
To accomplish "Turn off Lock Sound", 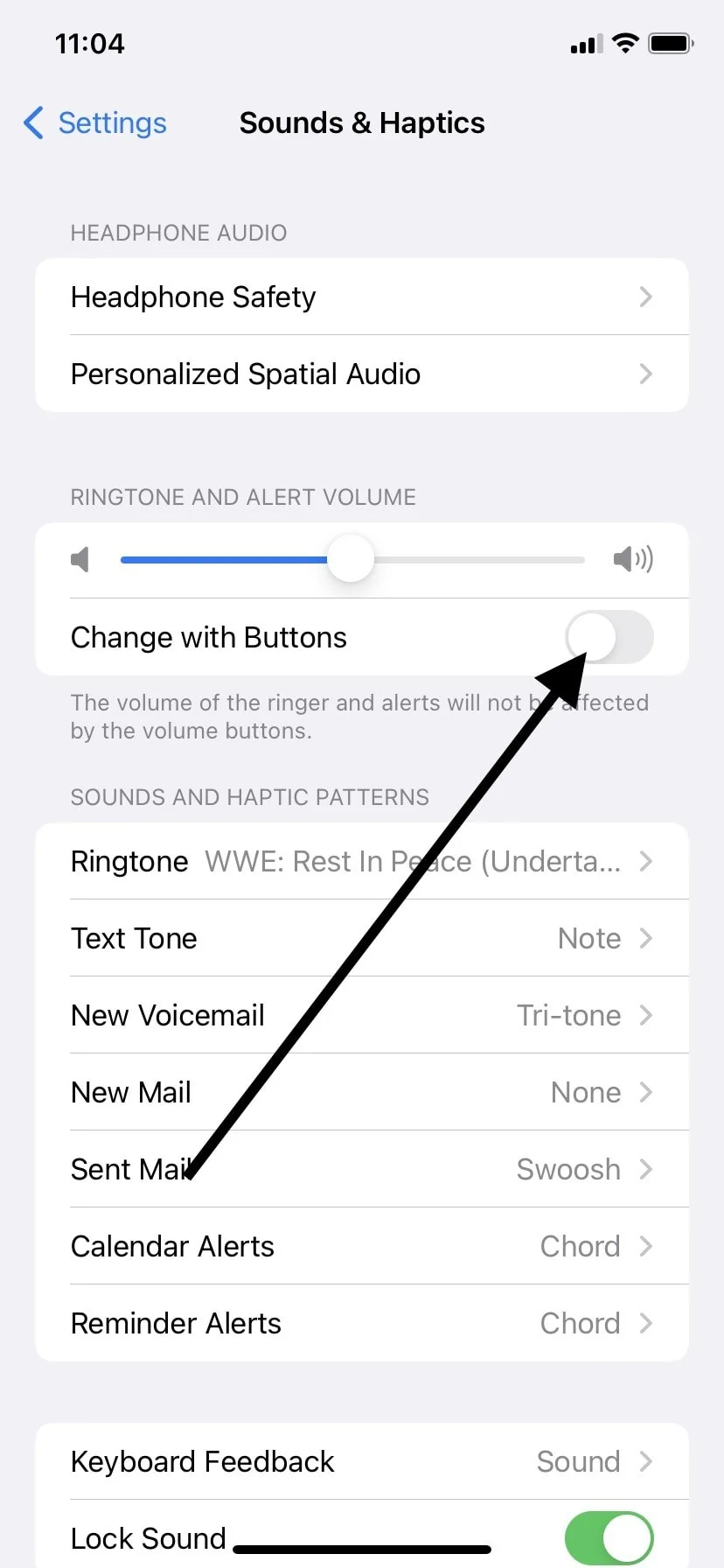I will tap(609, 1537).
